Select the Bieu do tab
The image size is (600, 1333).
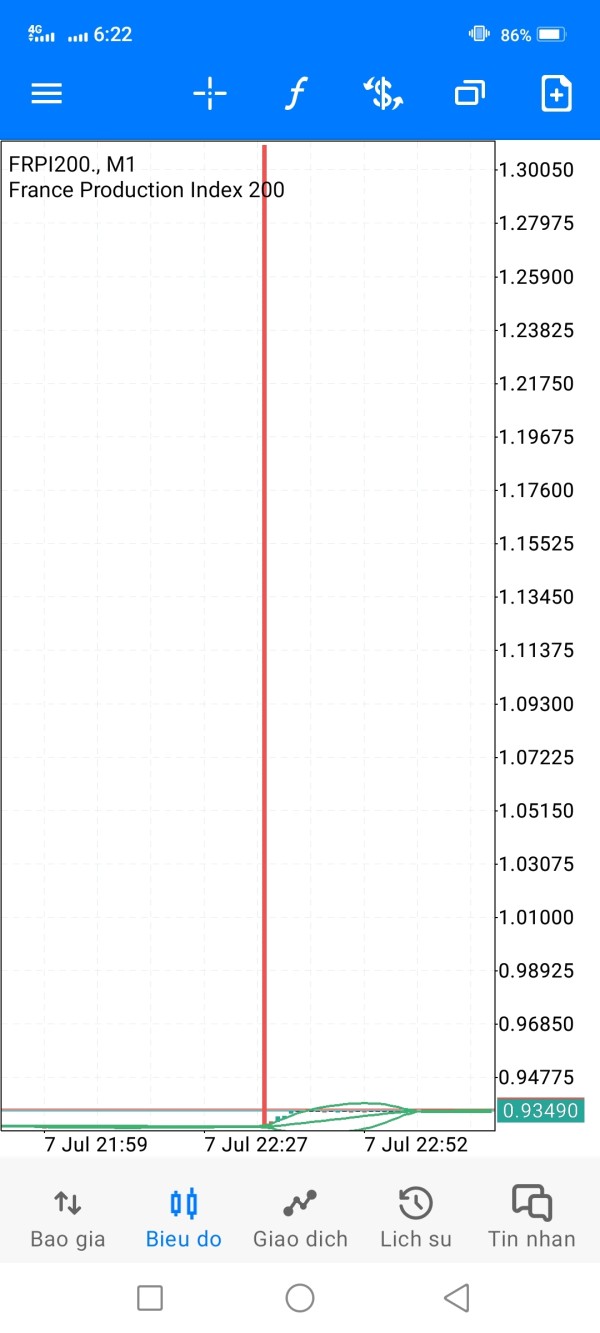pos(184,1218)
